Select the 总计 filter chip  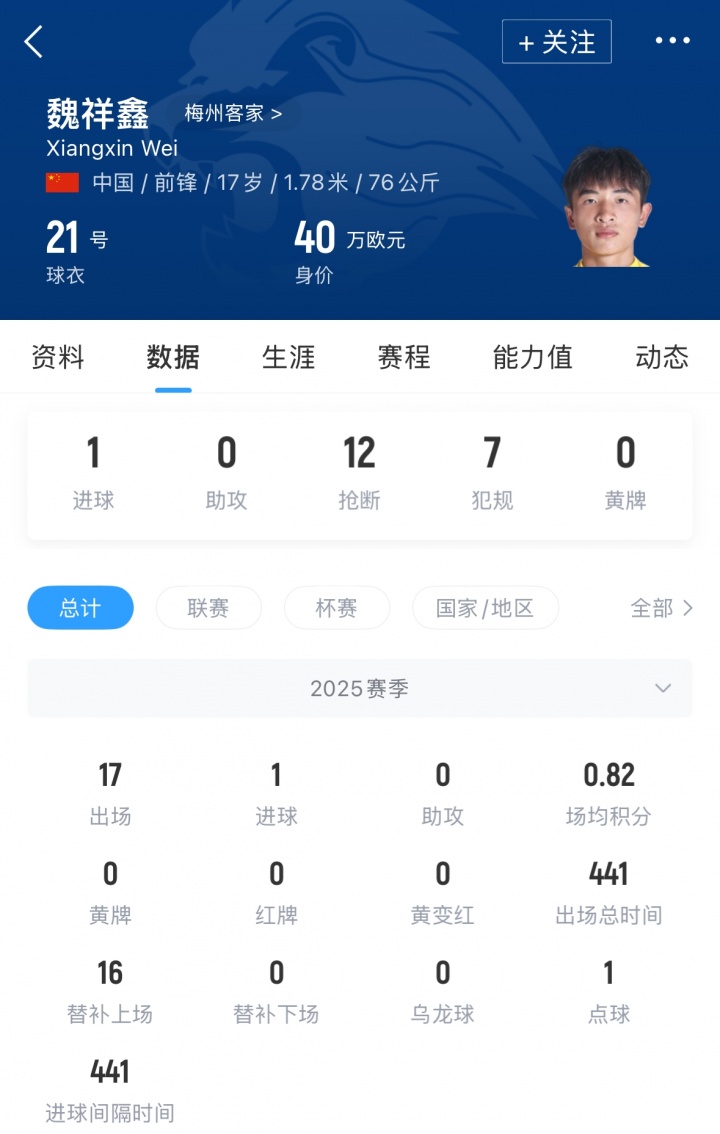coord(80,608)
